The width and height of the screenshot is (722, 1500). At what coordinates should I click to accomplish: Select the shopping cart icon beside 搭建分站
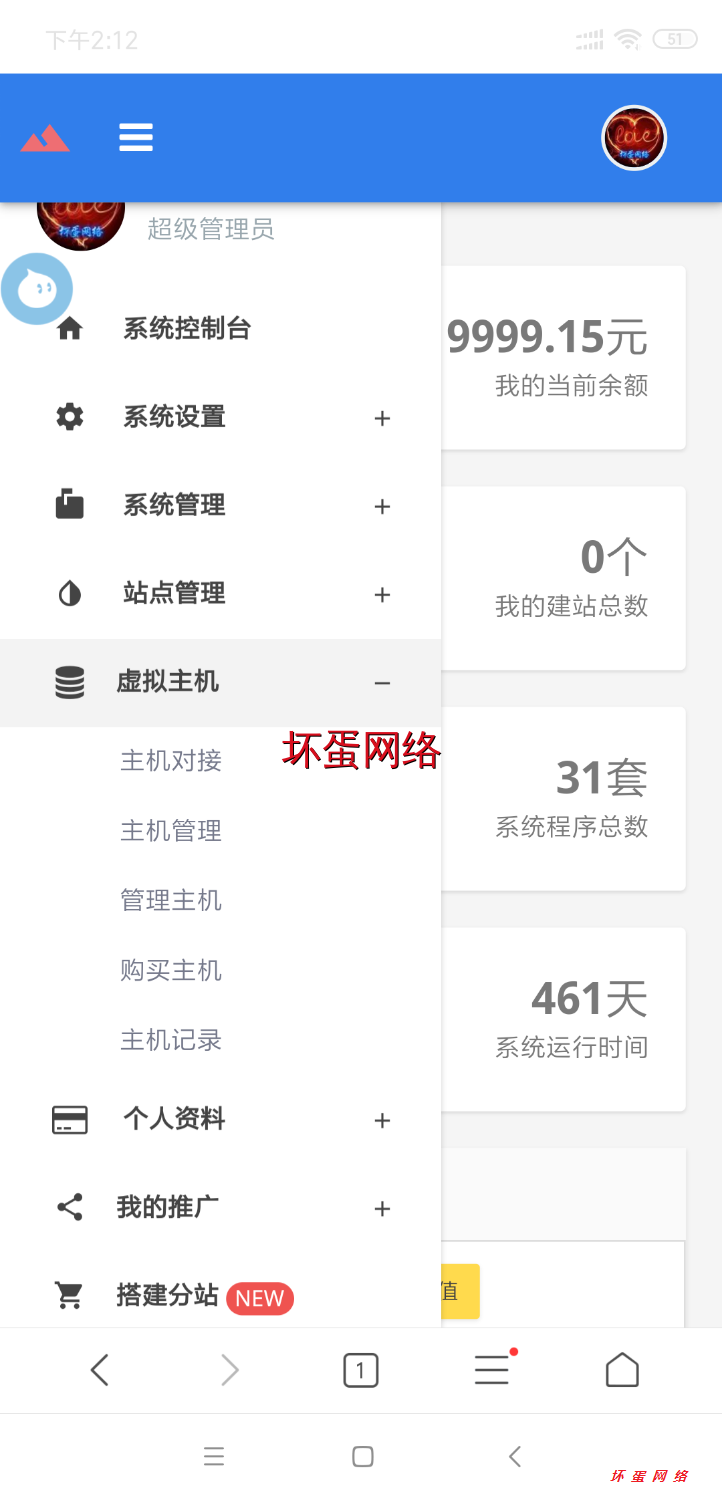[x=68, y=1295]
